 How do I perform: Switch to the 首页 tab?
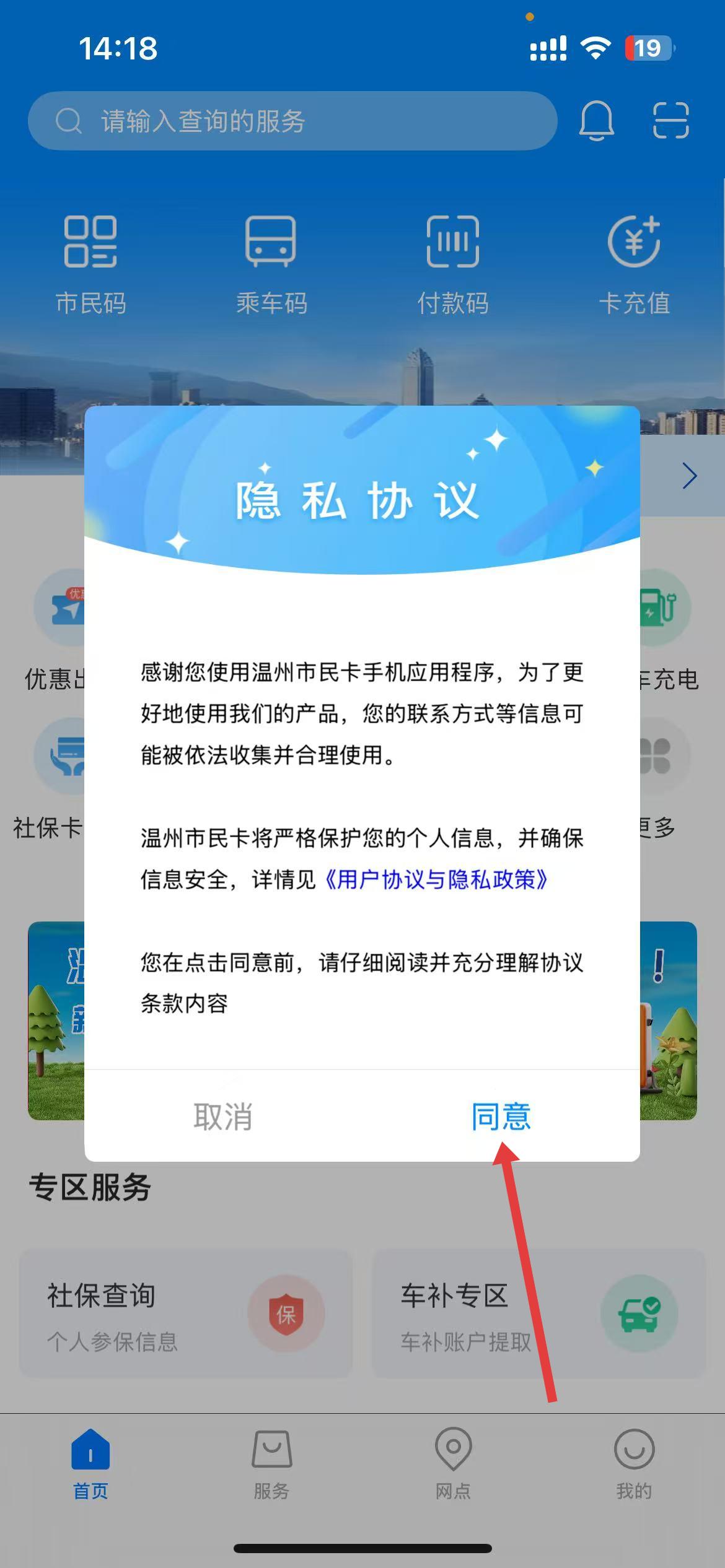point(90,1464)
